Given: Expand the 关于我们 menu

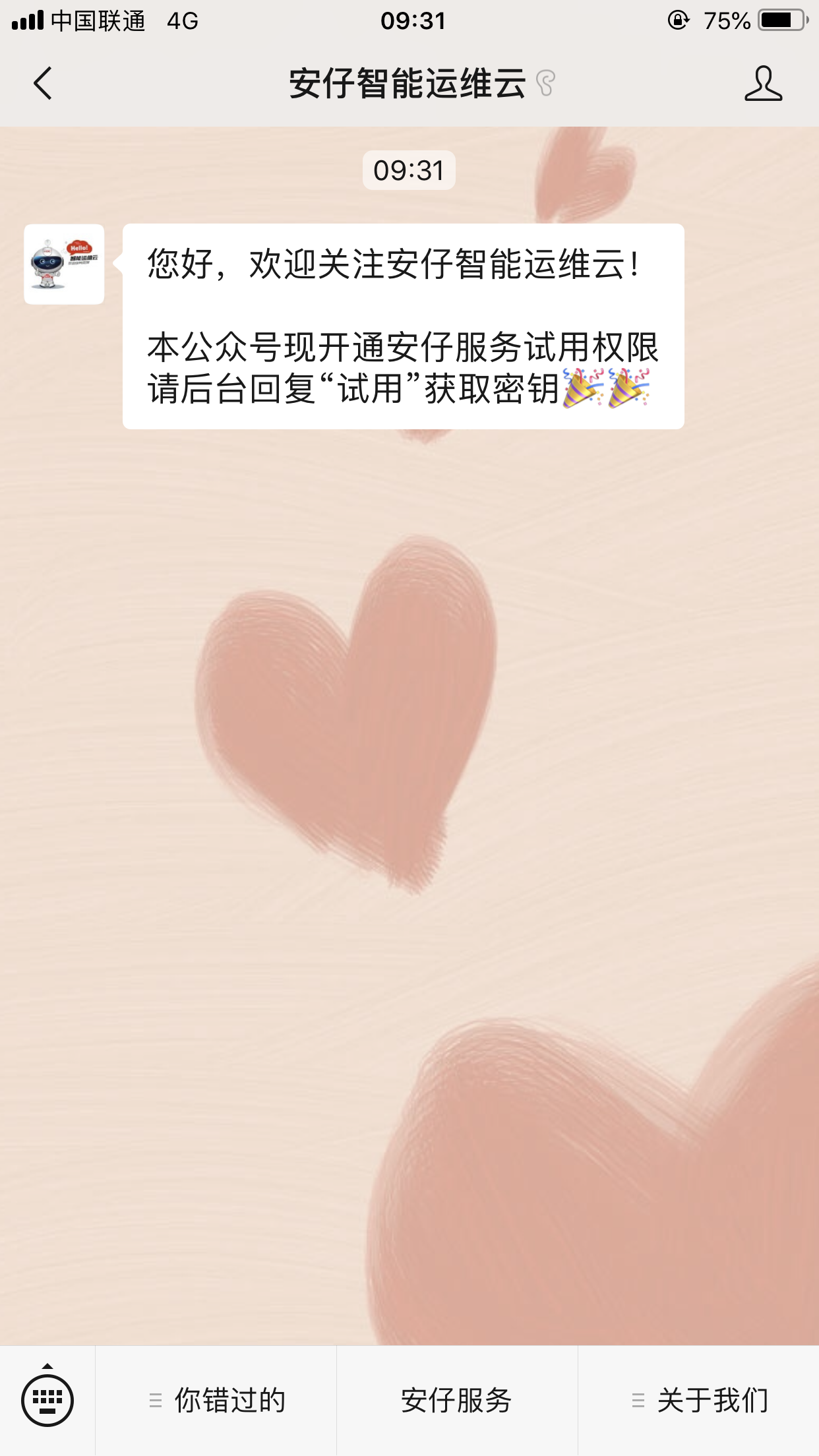Looking at the screenshot, I should point(699,1400).
